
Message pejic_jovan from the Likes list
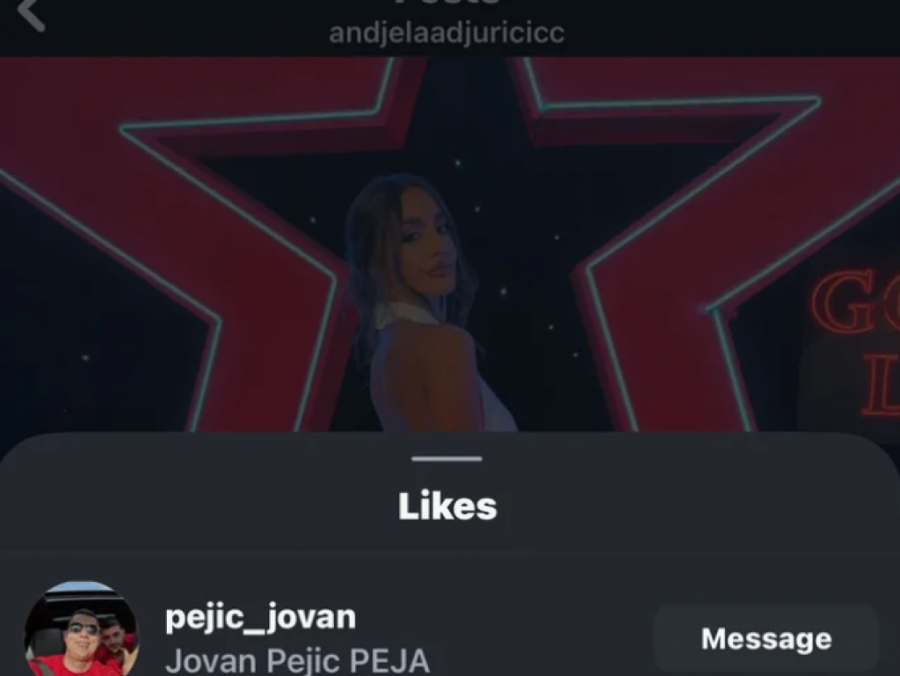[766, 639]
